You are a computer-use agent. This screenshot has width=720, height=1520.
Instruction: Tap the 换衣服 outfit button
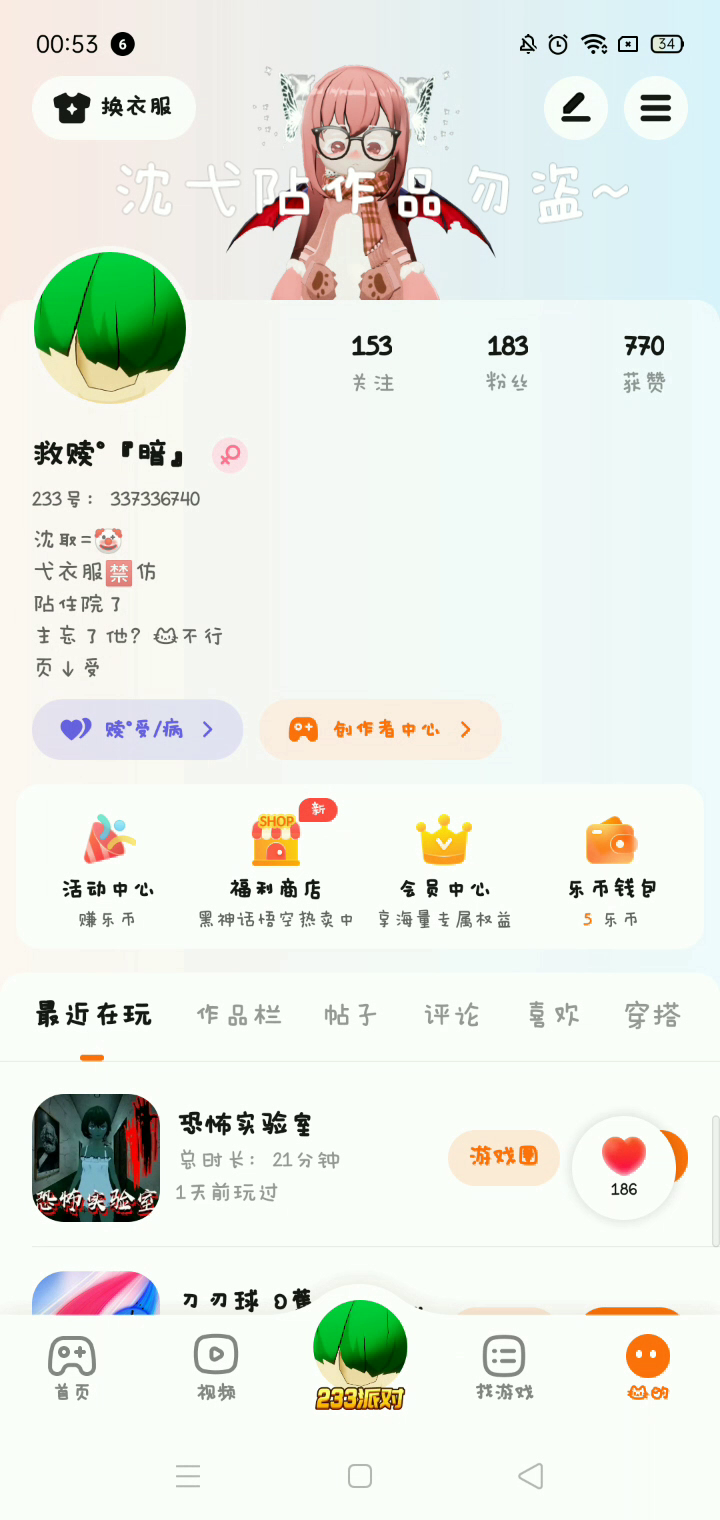[114, 107]
